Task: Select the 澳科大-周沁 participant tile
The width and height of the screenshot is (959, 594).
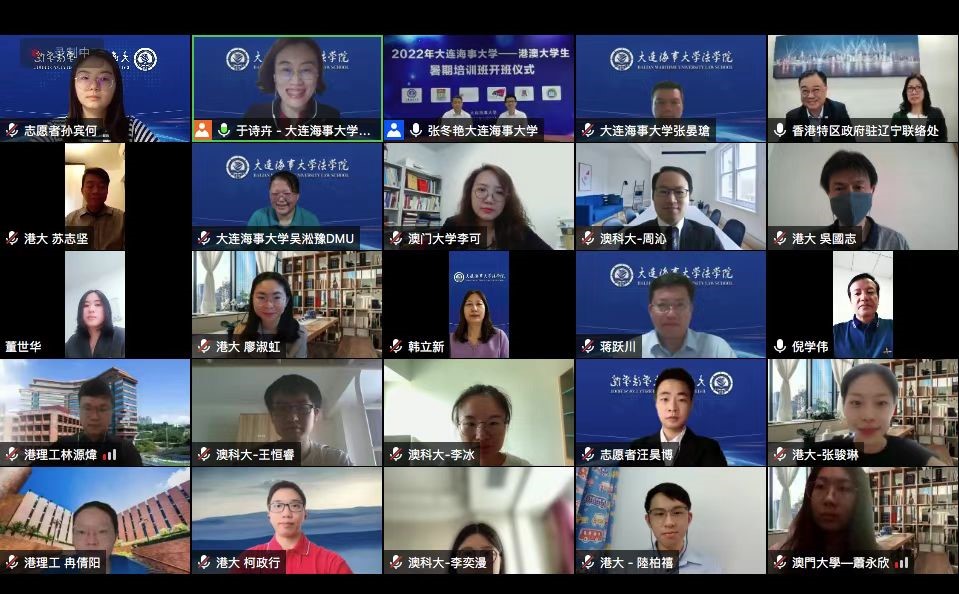Action: click(670, 196)
